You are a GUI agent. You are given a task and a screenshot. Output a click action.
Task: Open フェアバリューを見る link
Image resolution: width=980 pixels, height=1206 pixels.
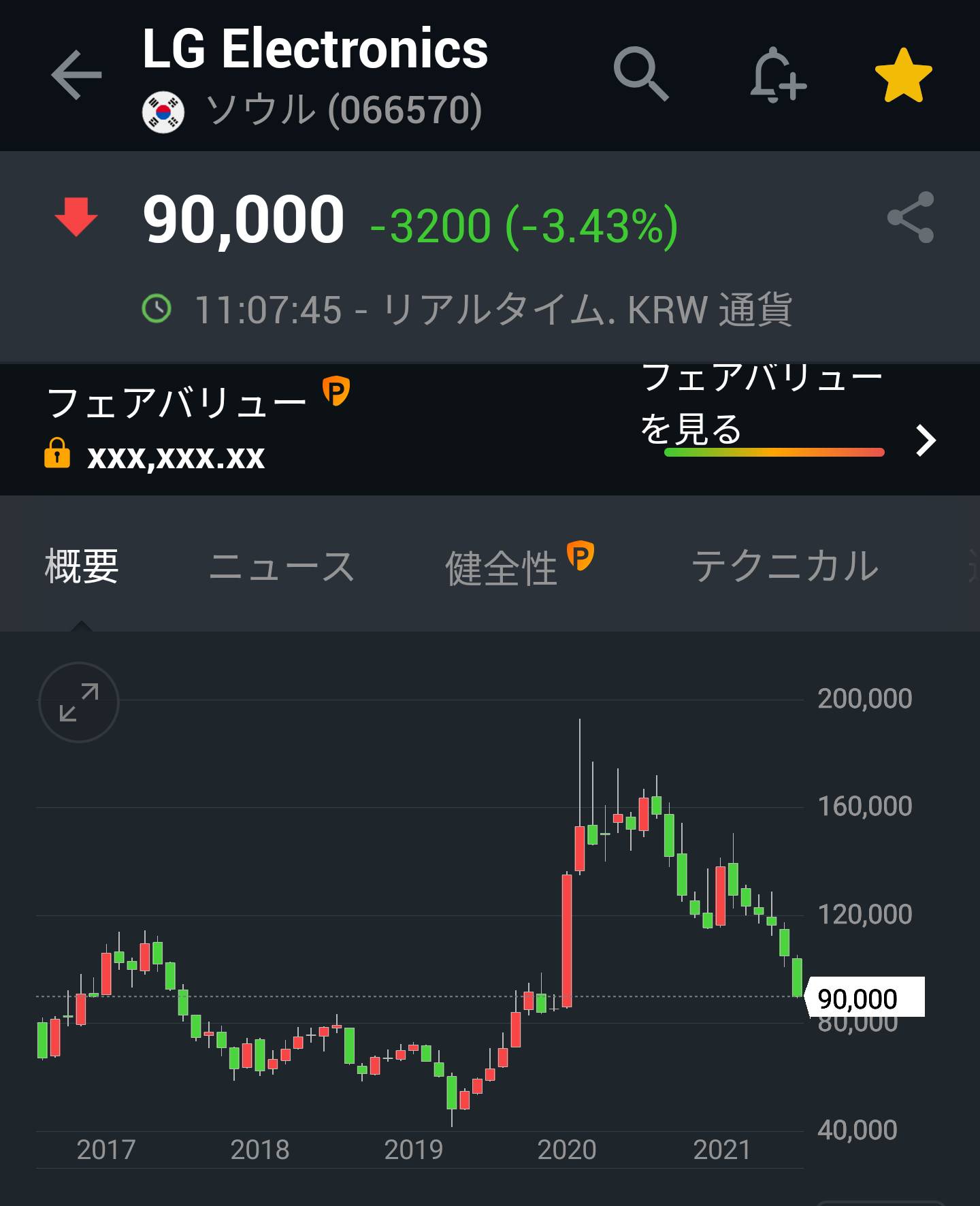[x=788, y=408]
